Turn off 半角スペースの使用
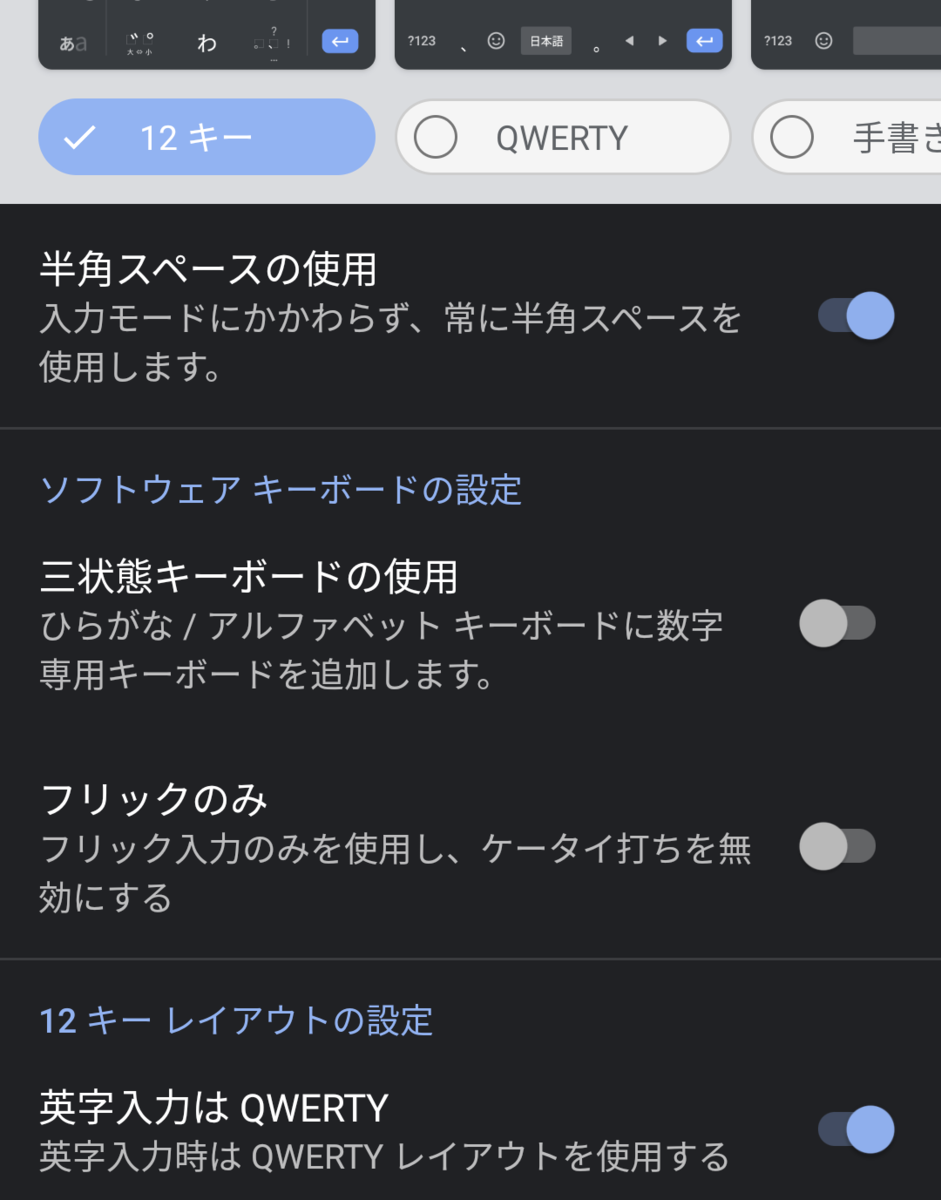The height and width of the screenshot is (1200, 941). pyautogui.click(x=855, y=316)
